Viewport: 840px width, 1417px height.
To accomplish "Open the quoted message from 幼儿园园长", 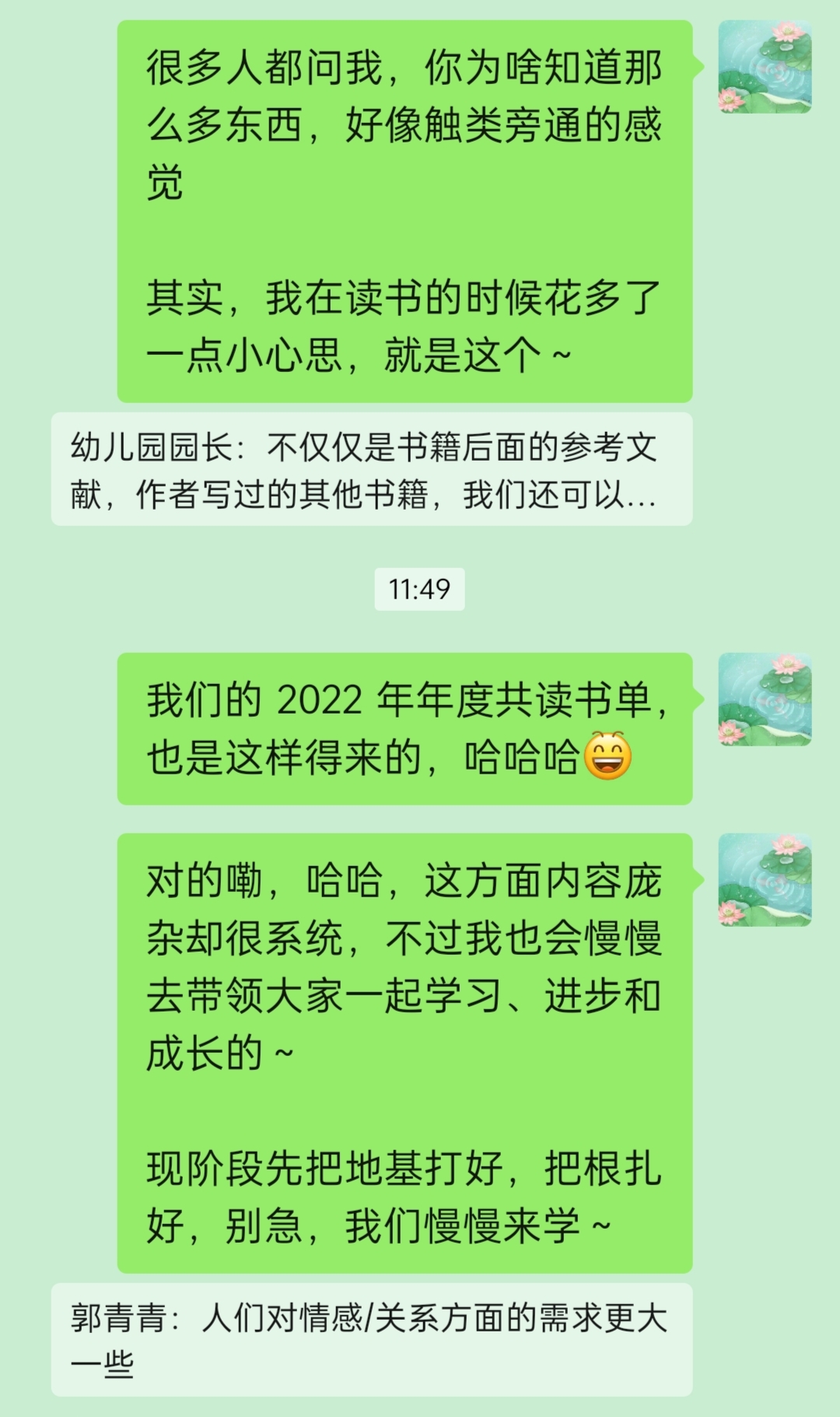I will tap(372, 469).
